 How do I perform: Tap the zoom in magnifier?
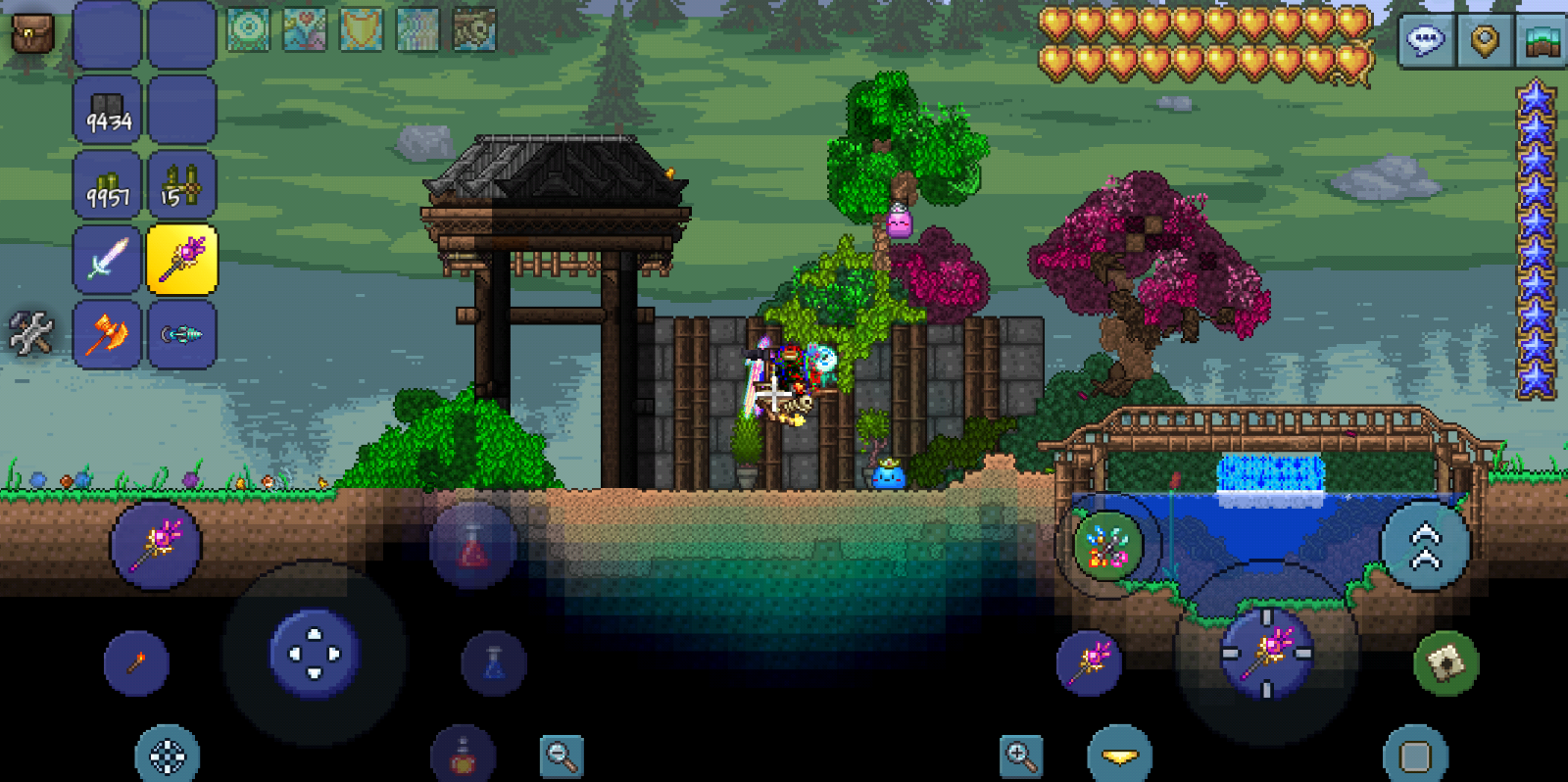pyautogui.click(x=1020, y=756)
